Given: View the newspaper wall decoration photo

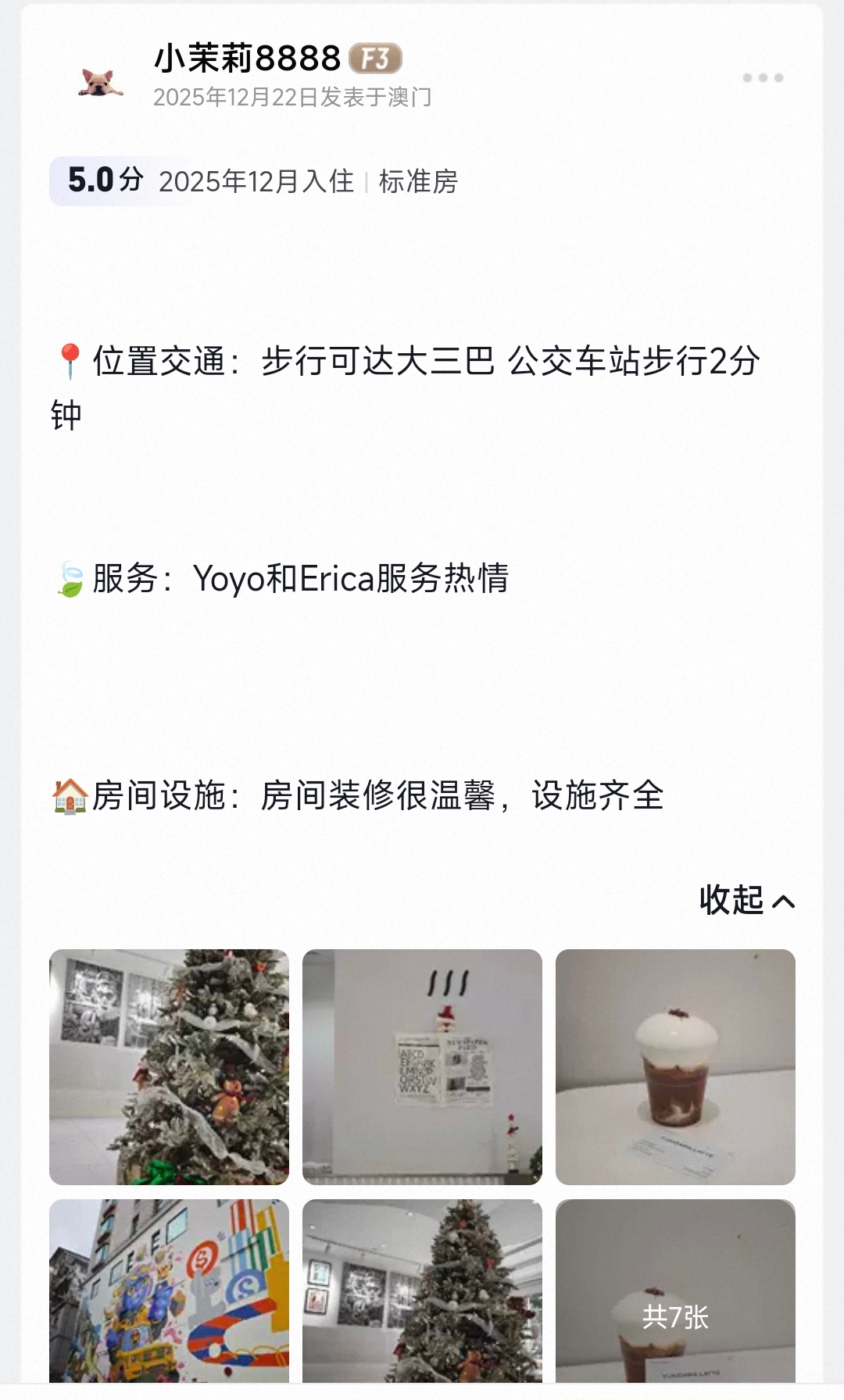Looking at the screenshot, I should (422, 1066).
